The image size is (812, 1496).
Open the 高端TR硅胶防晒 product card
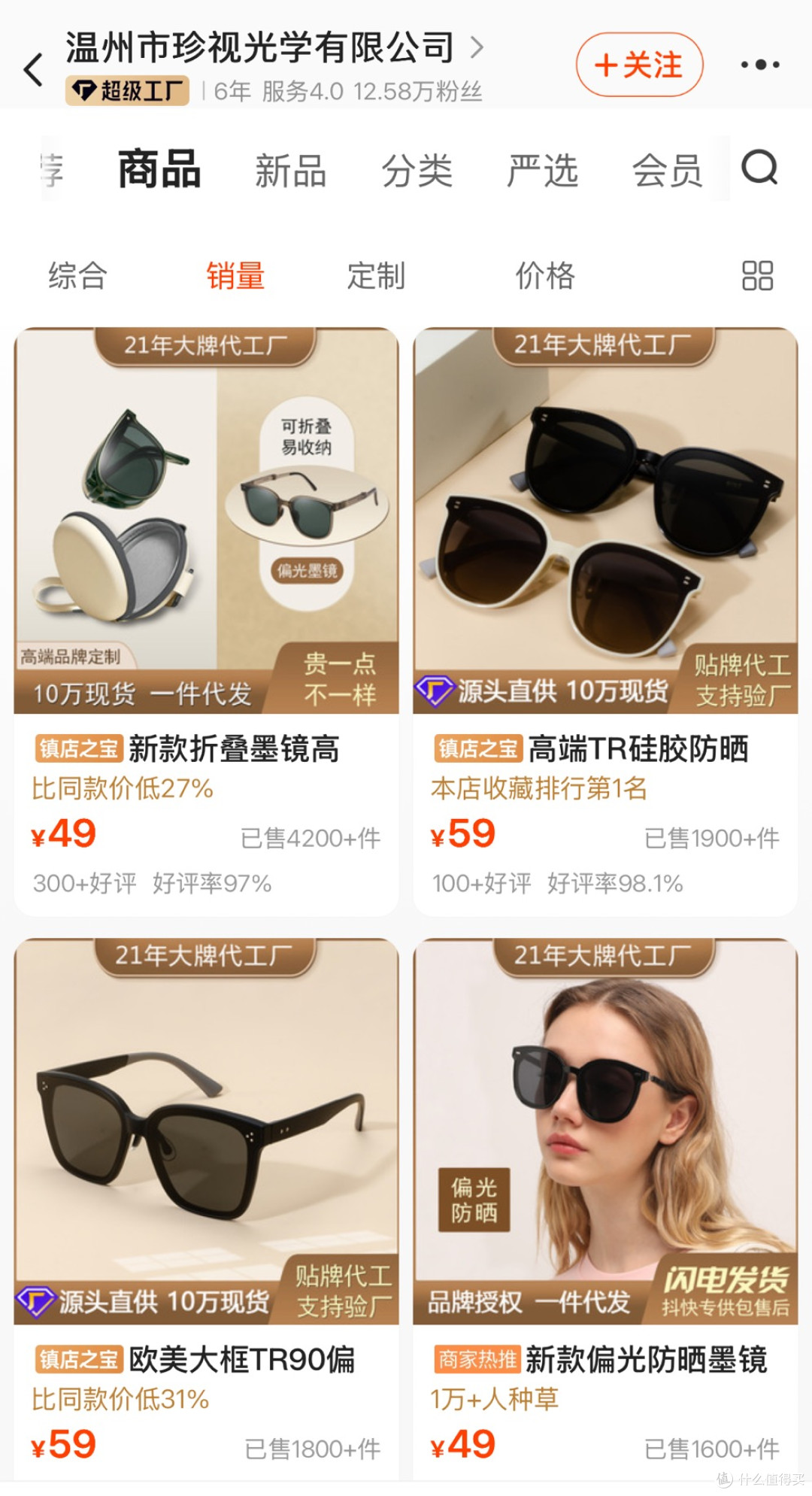605,621
